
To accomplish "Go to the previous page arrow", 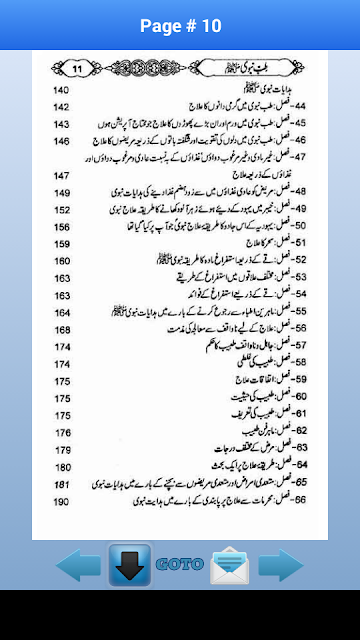I will (78, 565).
